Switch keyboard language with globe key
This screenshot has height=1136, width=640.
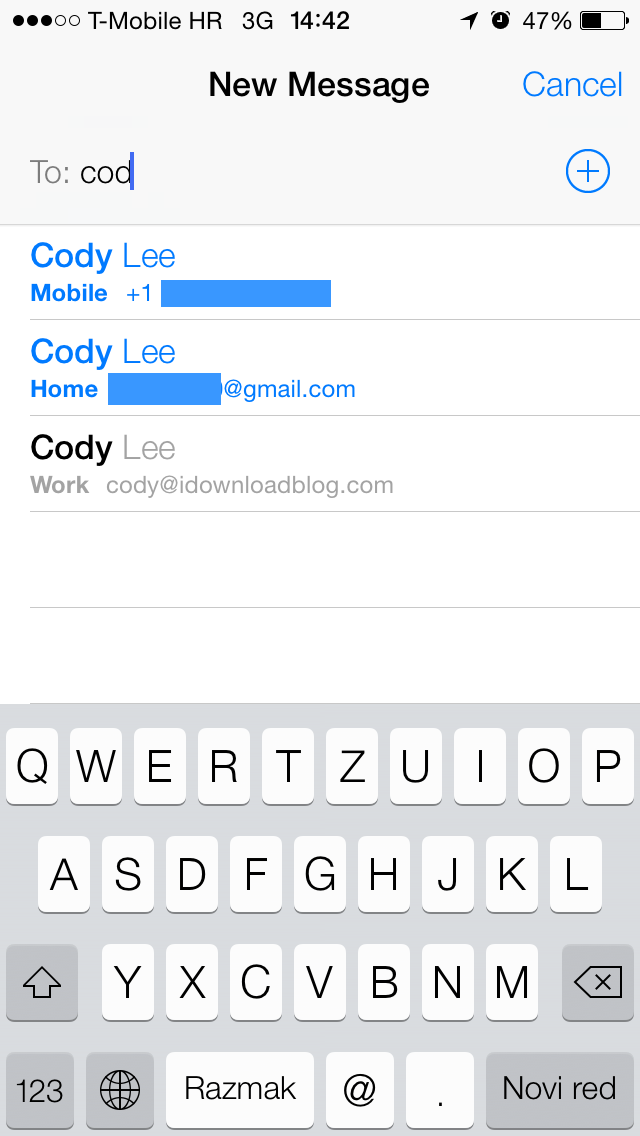pos(120,1089)
